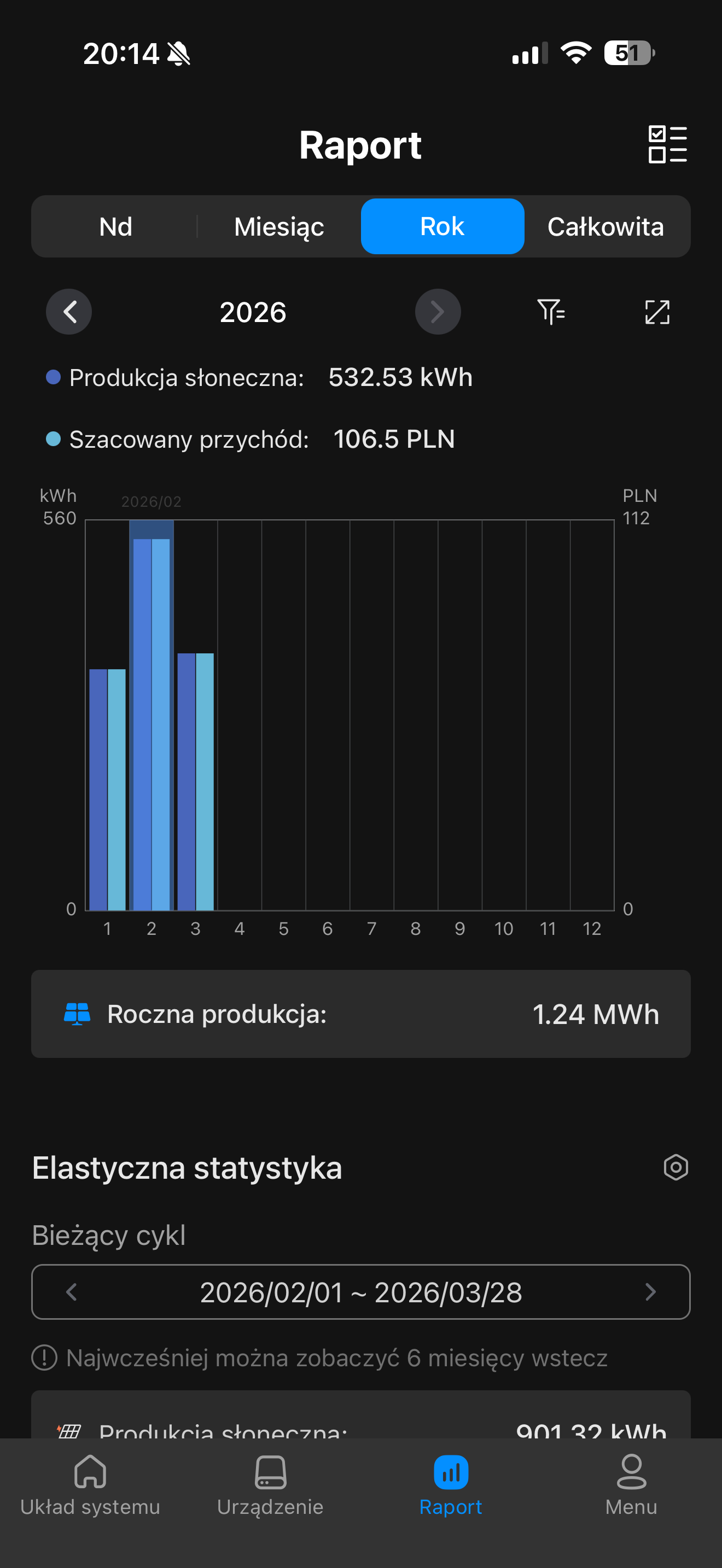Select the Rok tab
This screenshot has height=1568, width=722.
[442, 226]
